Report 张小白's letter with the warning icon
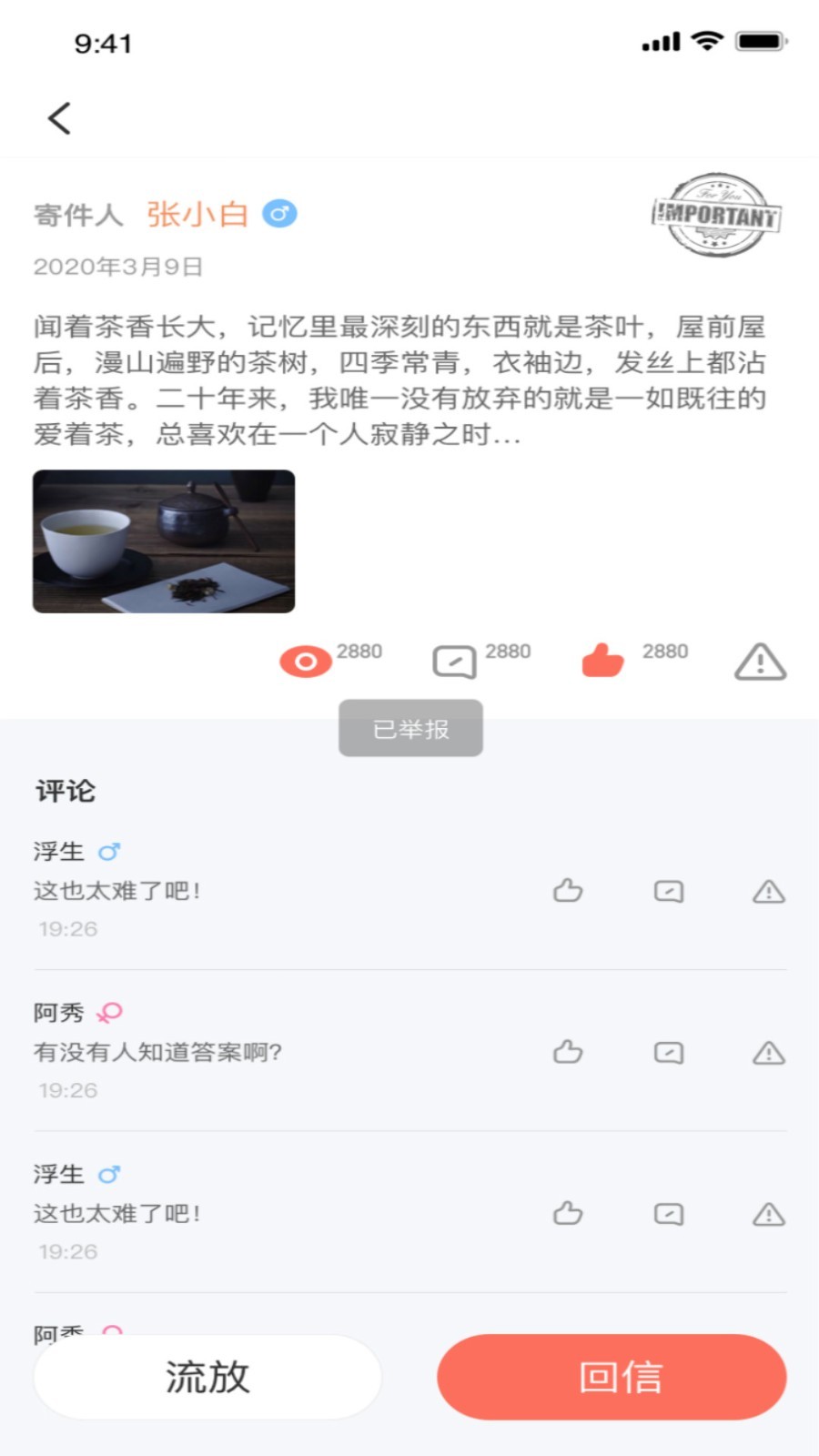Image resolution: width=819 pixels, height=1456 pixels. [x=760, y=662]
